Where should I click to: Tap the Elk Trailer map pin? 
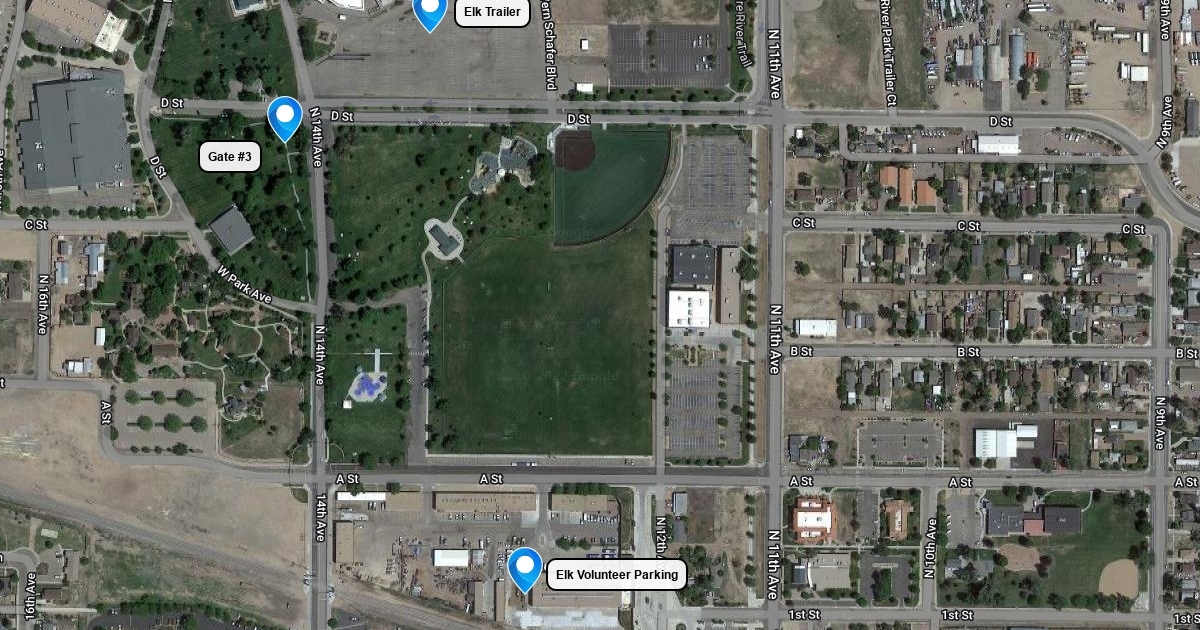(430, 10)
